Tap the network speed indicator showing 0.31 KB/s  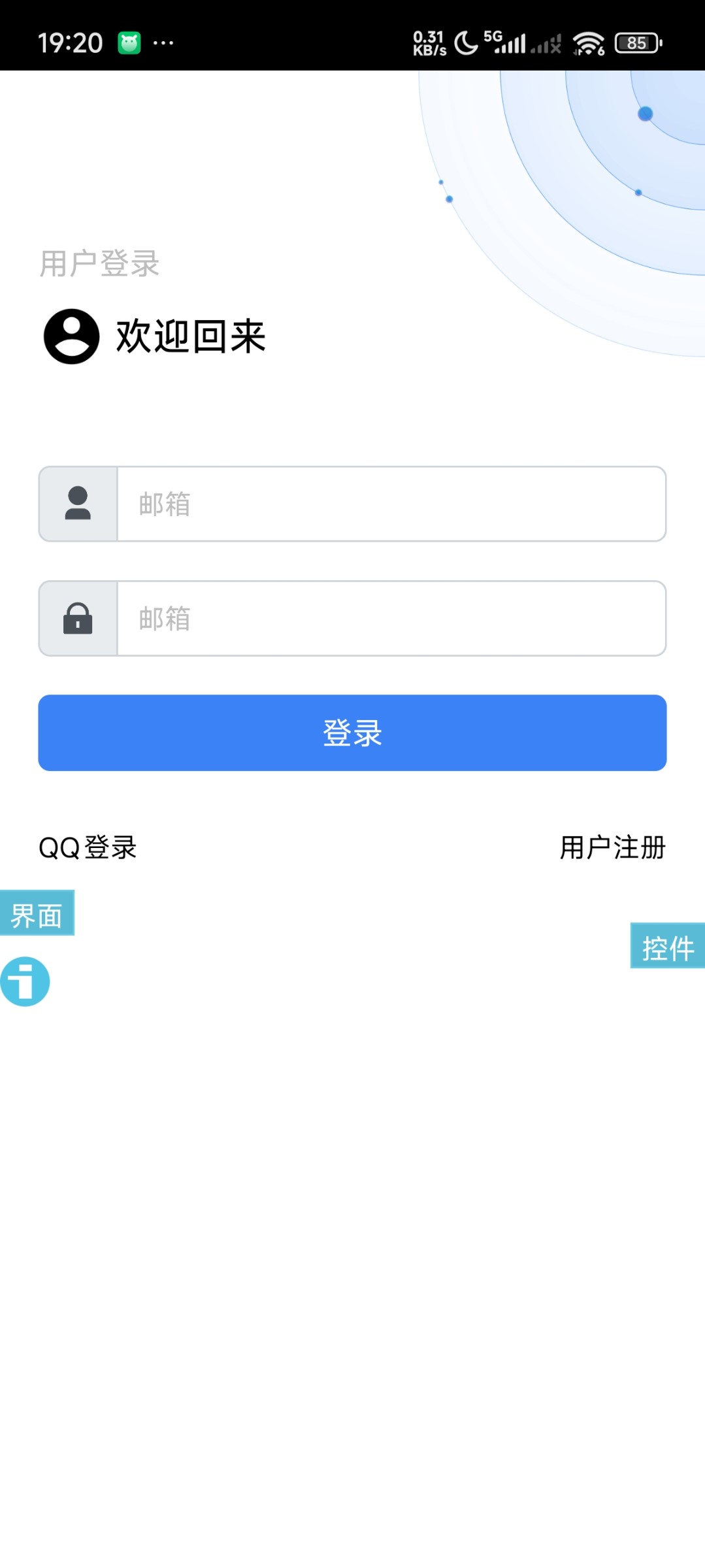click(429, 42)
